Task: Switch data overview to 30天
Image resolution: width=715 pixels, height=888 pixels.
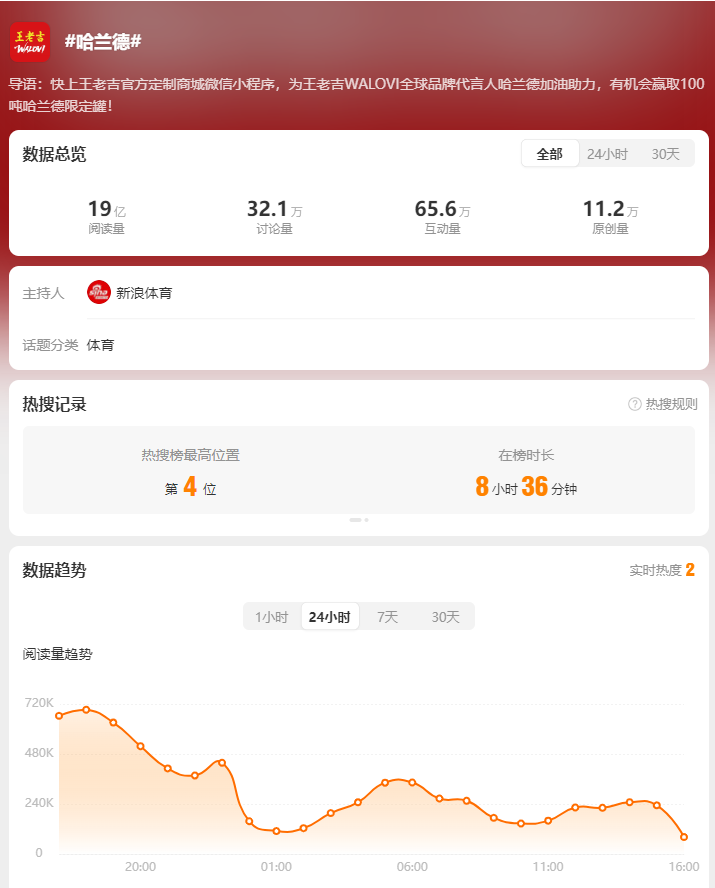Action: pos(665,154)
